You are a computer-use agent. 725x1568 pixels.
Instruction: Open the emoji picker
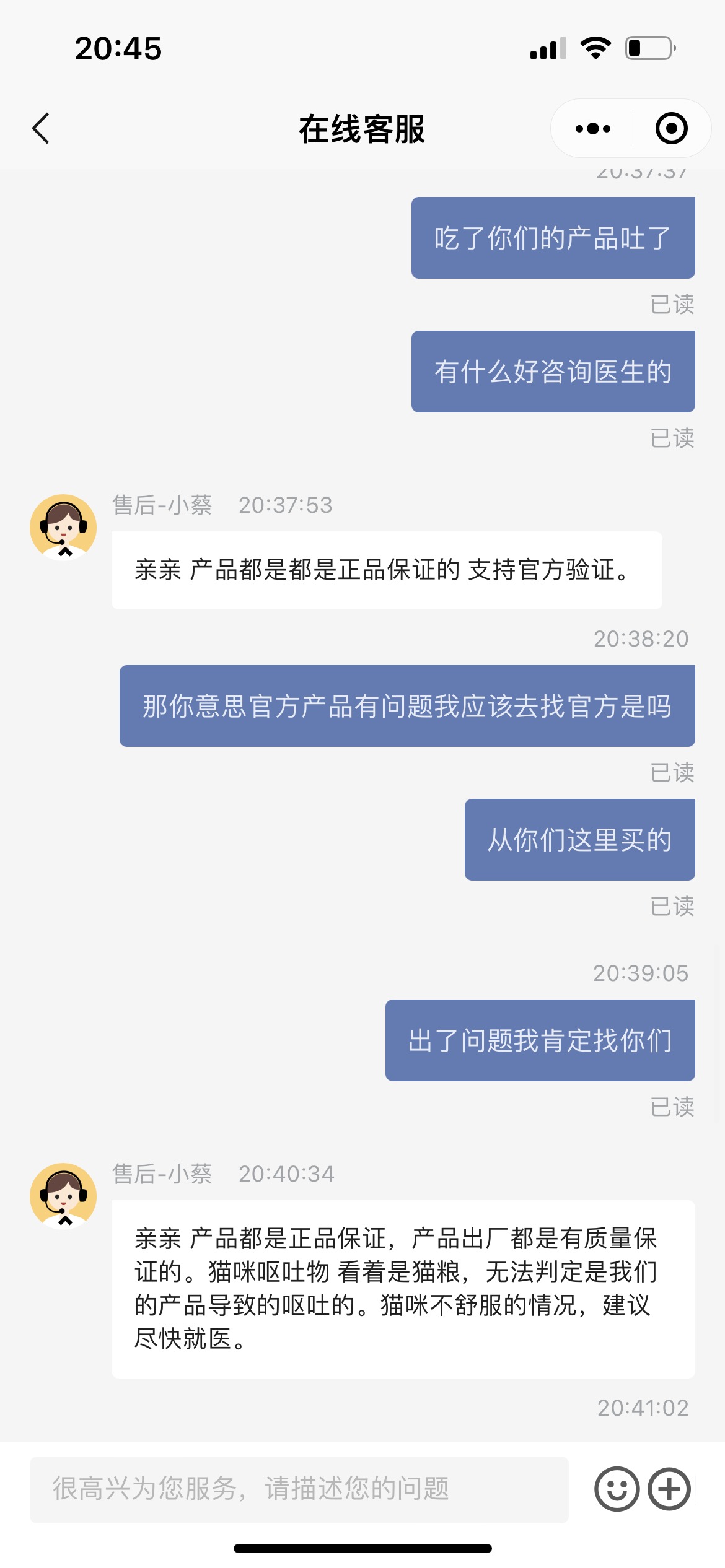click(617, 1489)
